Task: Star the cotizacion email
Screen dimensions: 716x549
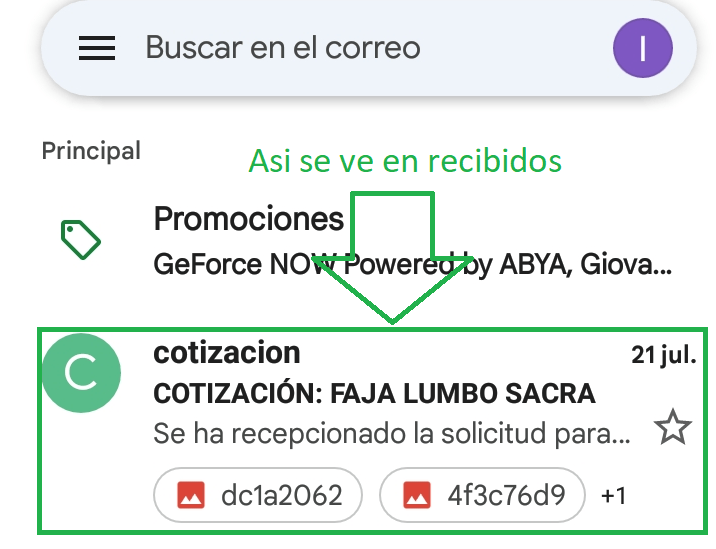Action: coord(672,430)
